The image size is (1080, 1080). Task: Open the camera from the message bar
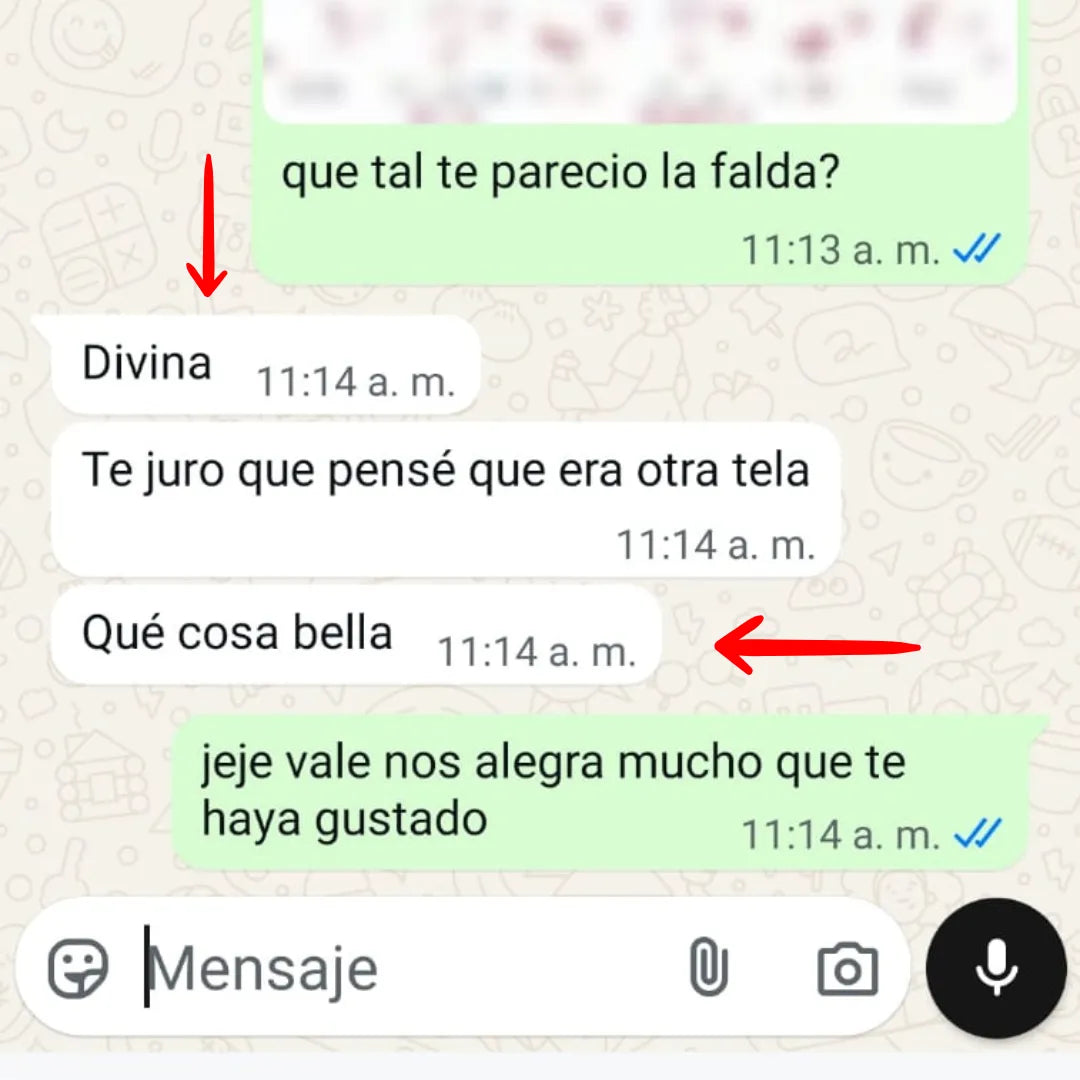click(x=847, y=968)
